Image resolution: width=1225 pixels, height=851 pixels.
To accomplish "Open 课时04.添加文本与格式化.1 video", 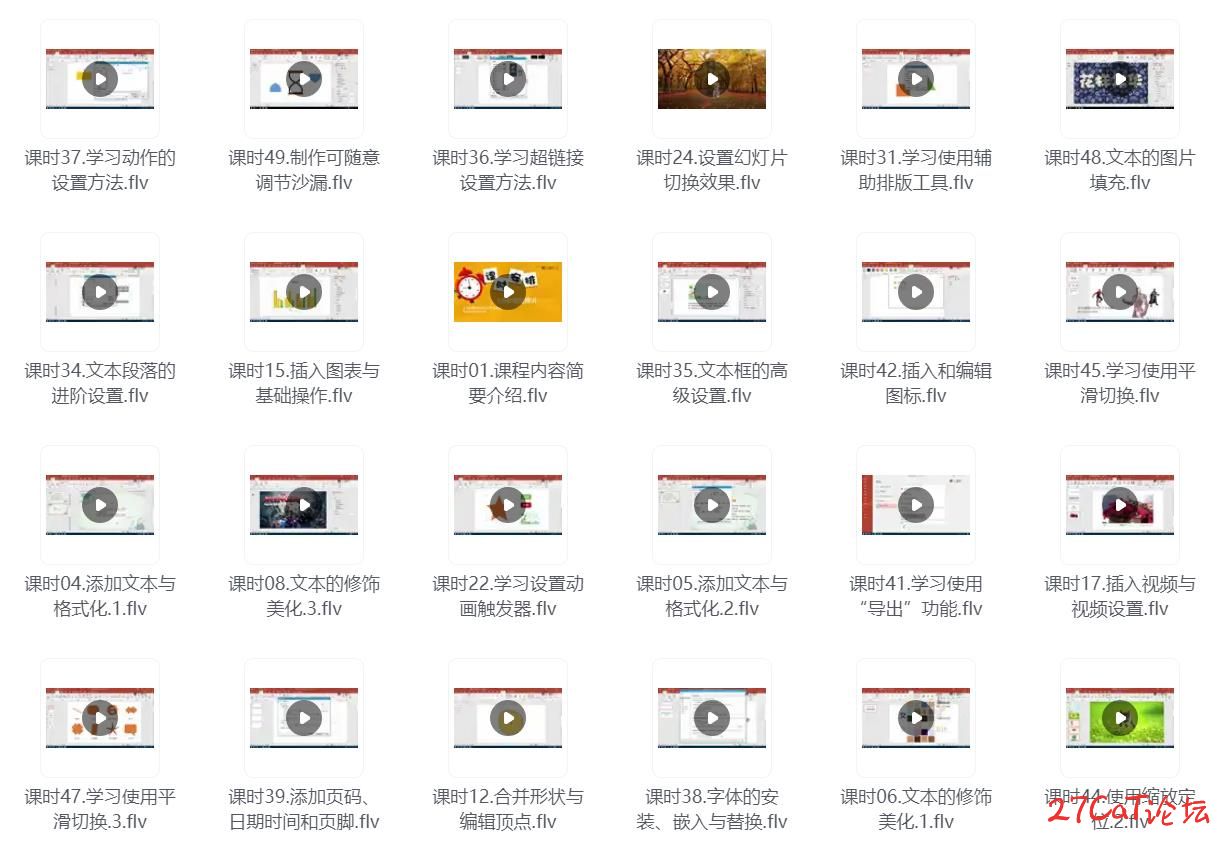I will point(100,505).
